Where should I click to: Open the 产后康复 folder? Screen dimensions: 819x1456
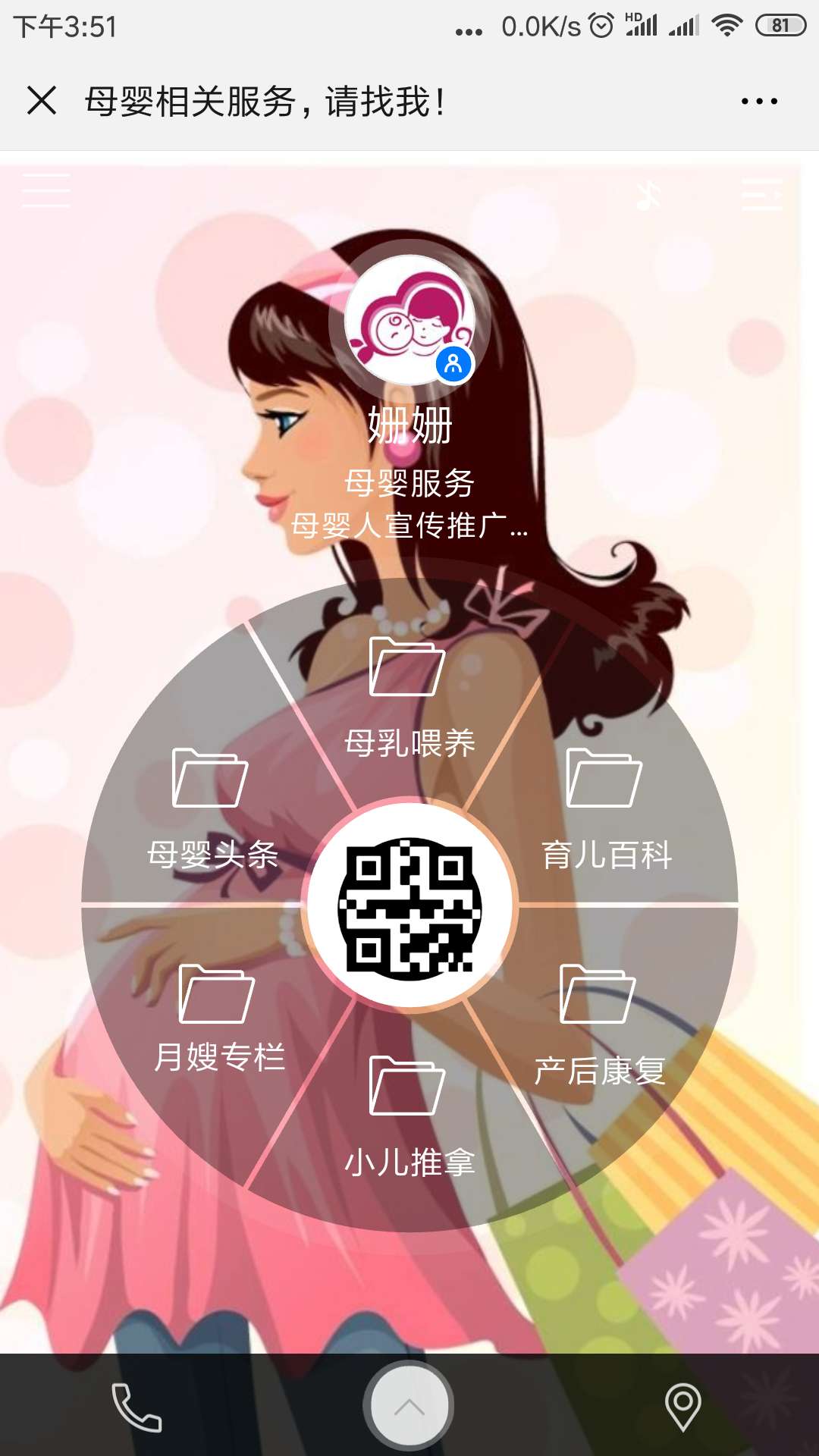coord(599,1020)
